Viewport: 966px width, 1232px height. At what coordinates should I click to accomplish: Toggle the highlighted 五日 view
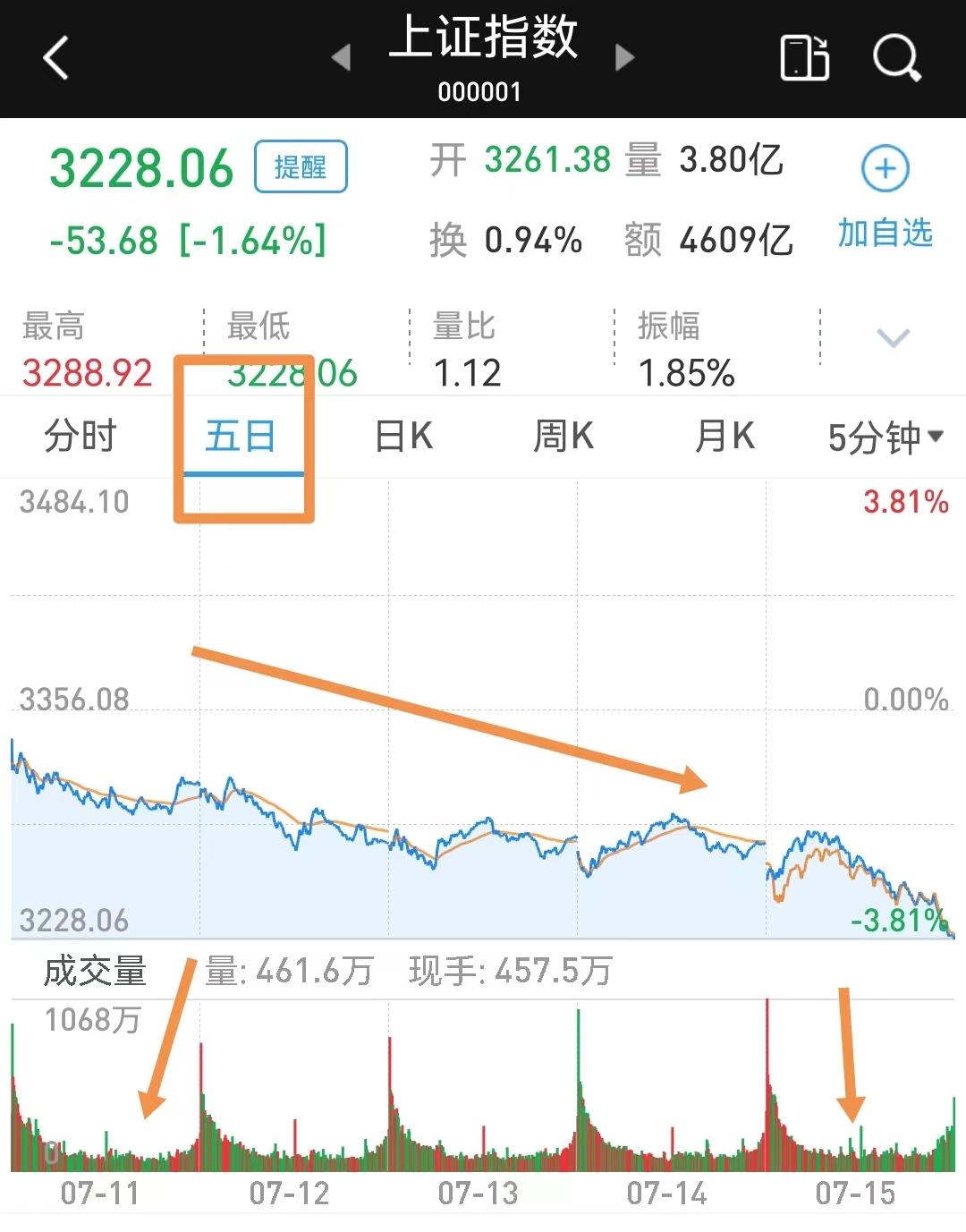coord(239,437)
